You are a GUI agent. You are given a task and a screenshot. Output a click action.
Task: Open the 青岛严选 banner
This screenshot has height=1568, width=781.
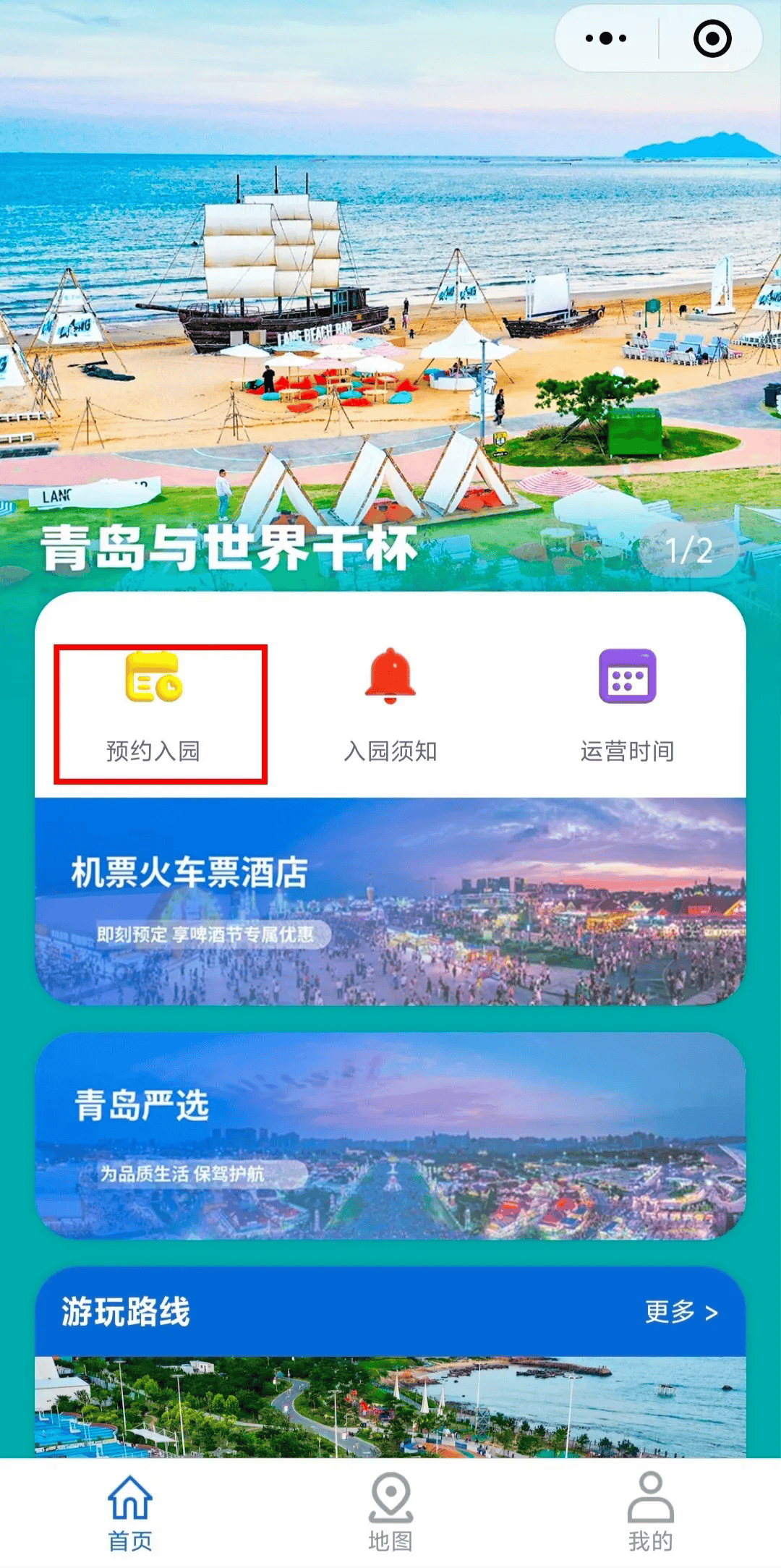(x=390, y=1135)
